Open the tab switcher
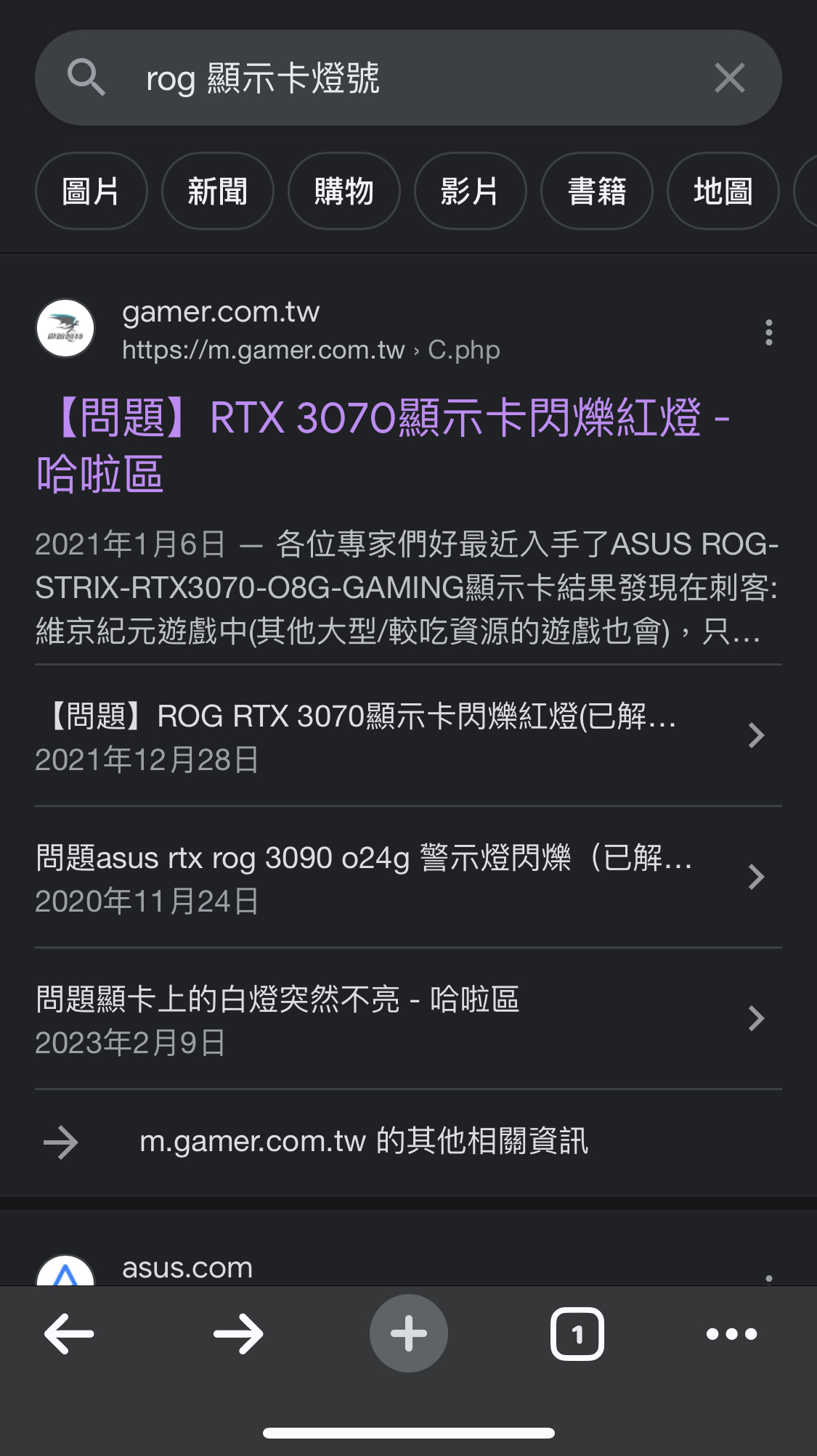817x1456 pixels. (x=577, y=1333)
